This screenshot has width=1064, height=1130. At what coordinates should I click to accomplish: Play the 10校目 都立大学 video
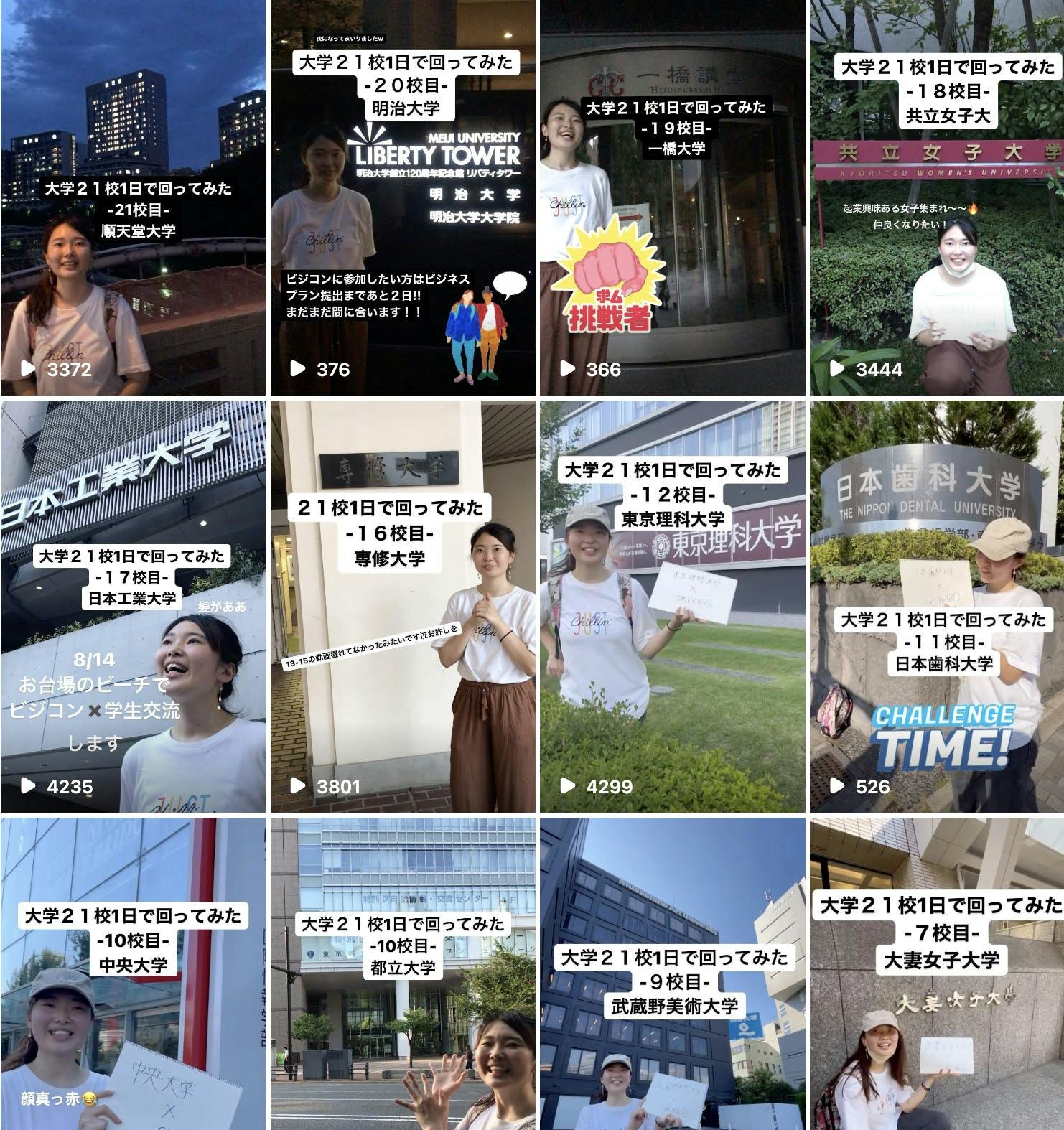(x=403, y=974)
